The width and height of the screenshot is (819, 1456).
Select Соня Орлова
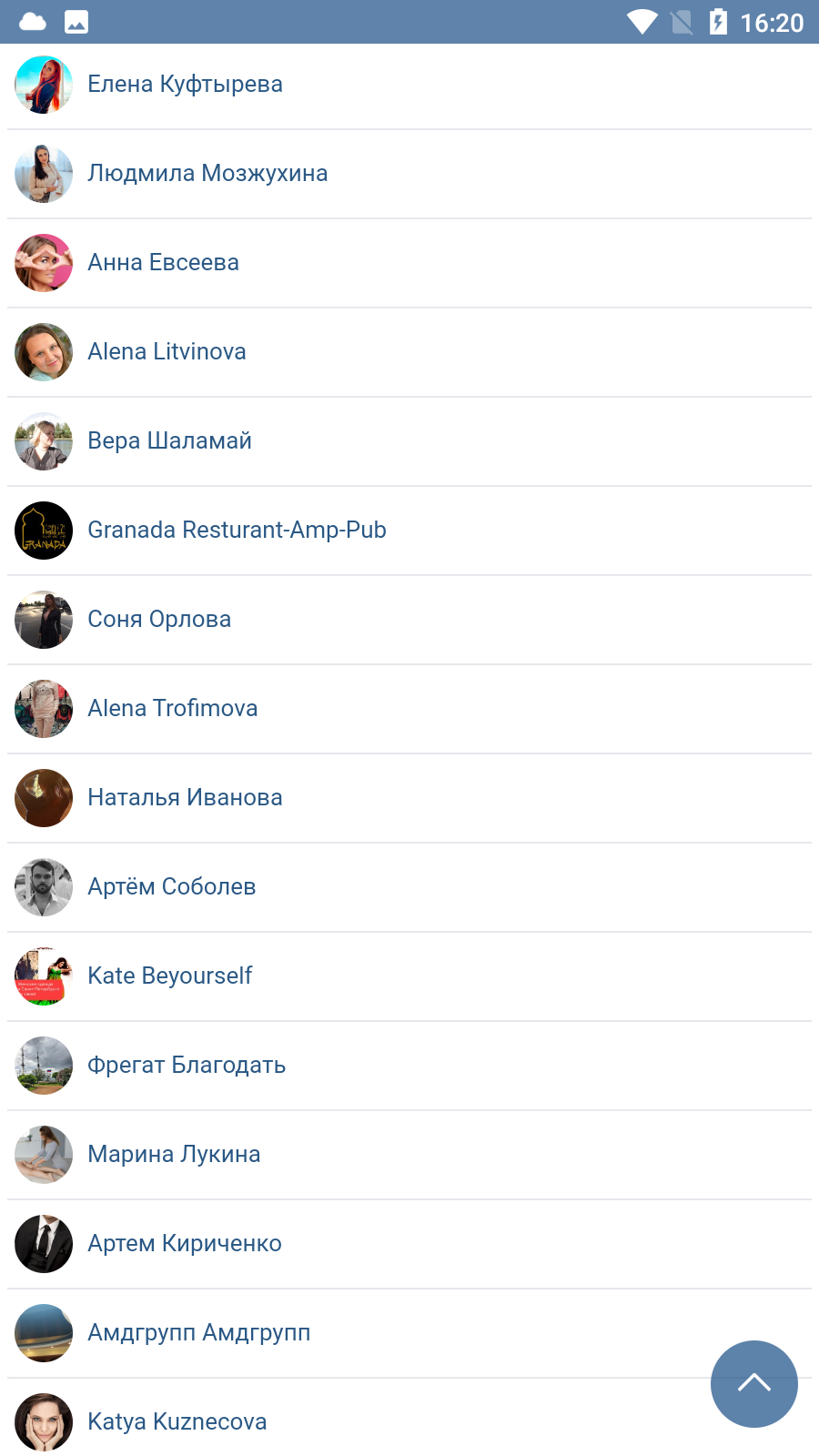tap(409, 620)
